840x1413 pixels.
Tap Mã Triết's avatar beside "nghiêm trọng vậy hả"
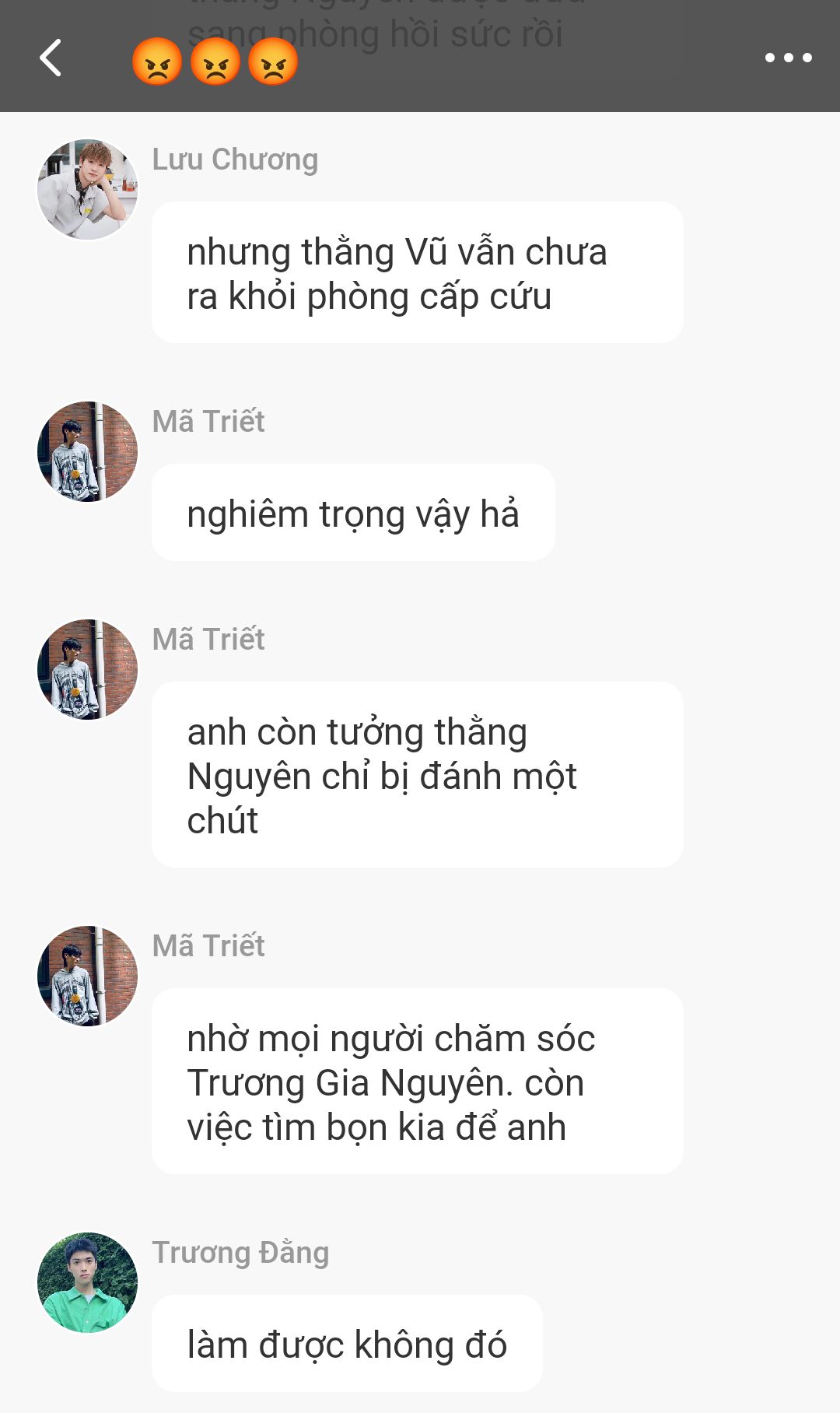87,451
